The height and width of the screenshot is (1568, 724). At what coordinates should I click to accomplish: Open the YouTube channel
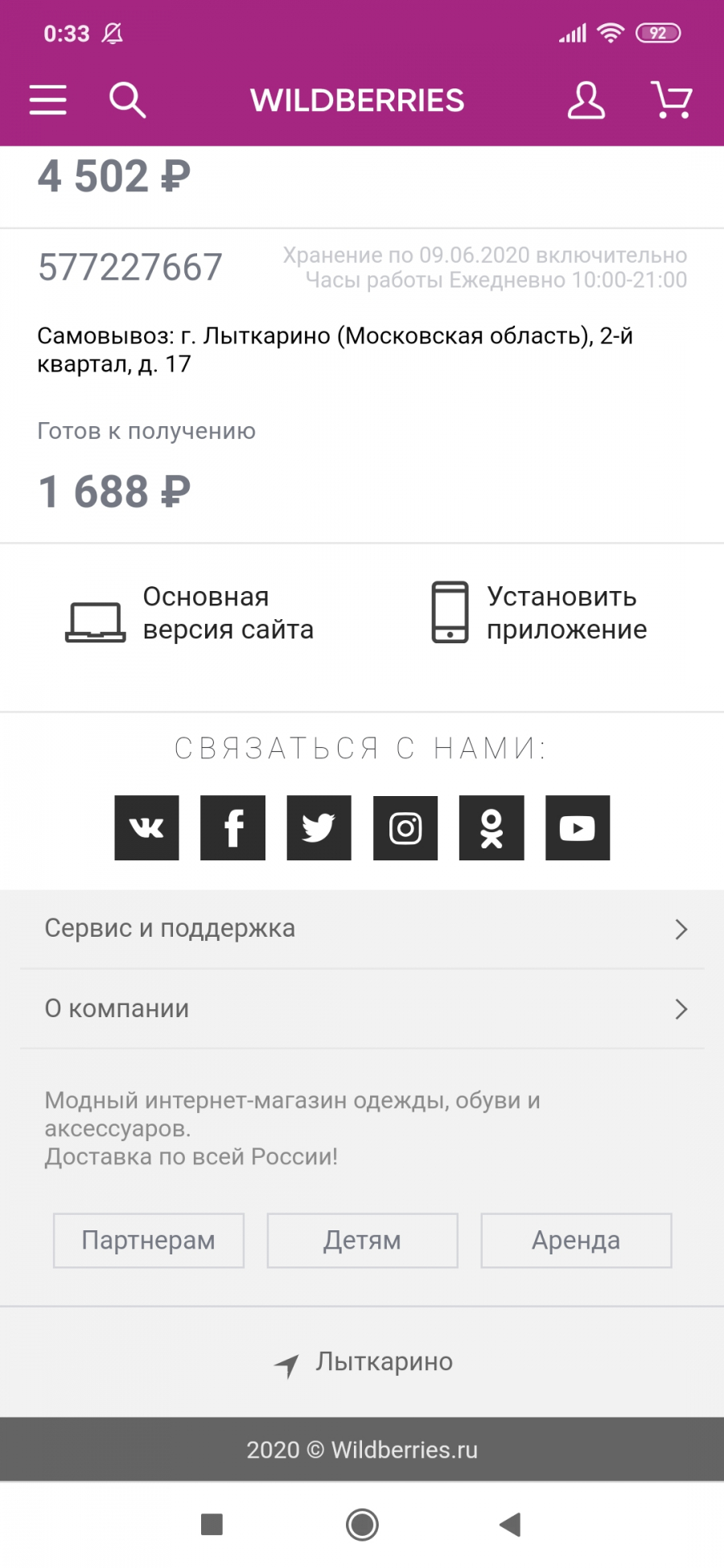578,827
